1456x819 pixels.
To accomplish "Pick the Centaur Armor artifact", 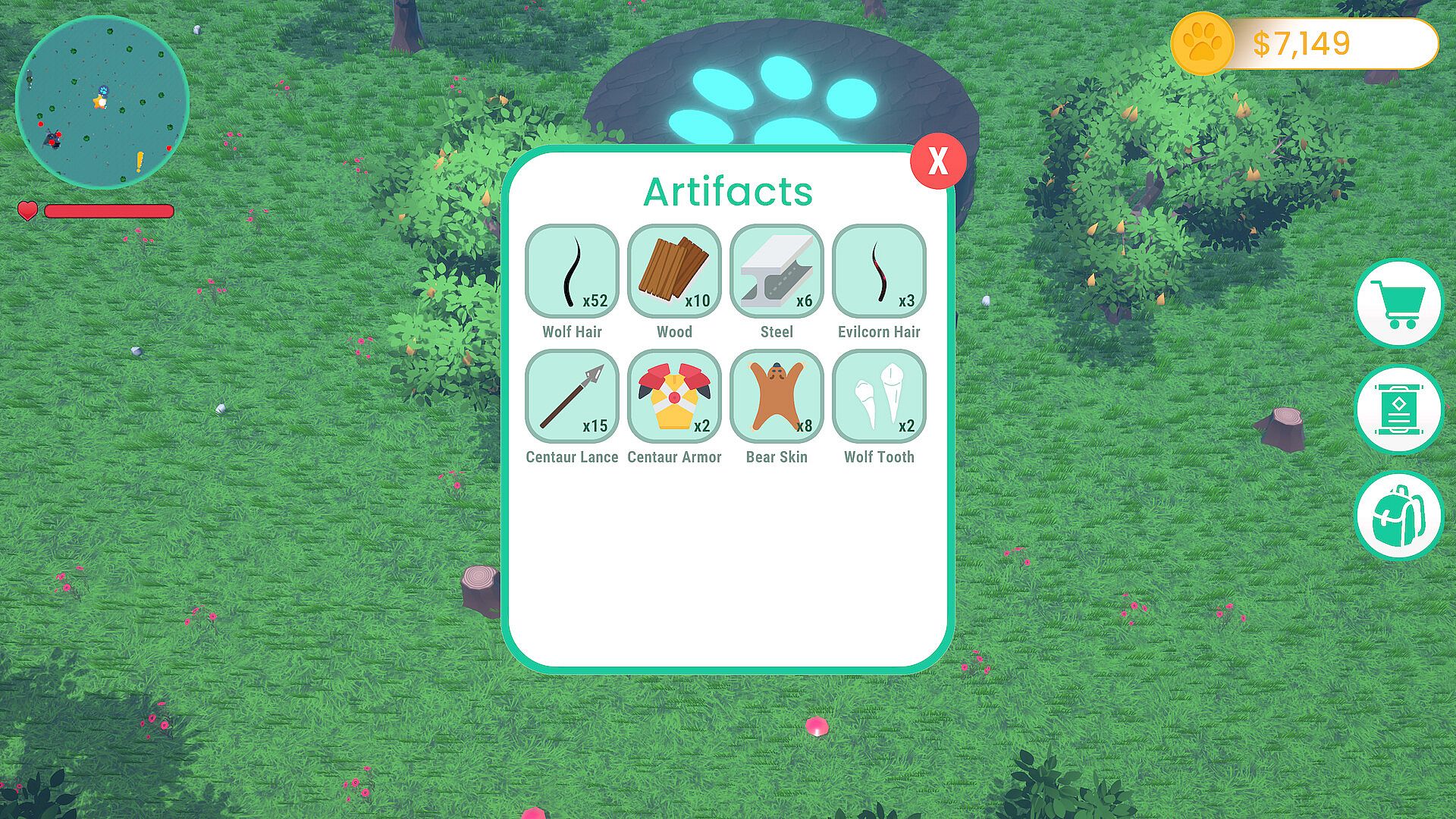I will tap(674, 396).
